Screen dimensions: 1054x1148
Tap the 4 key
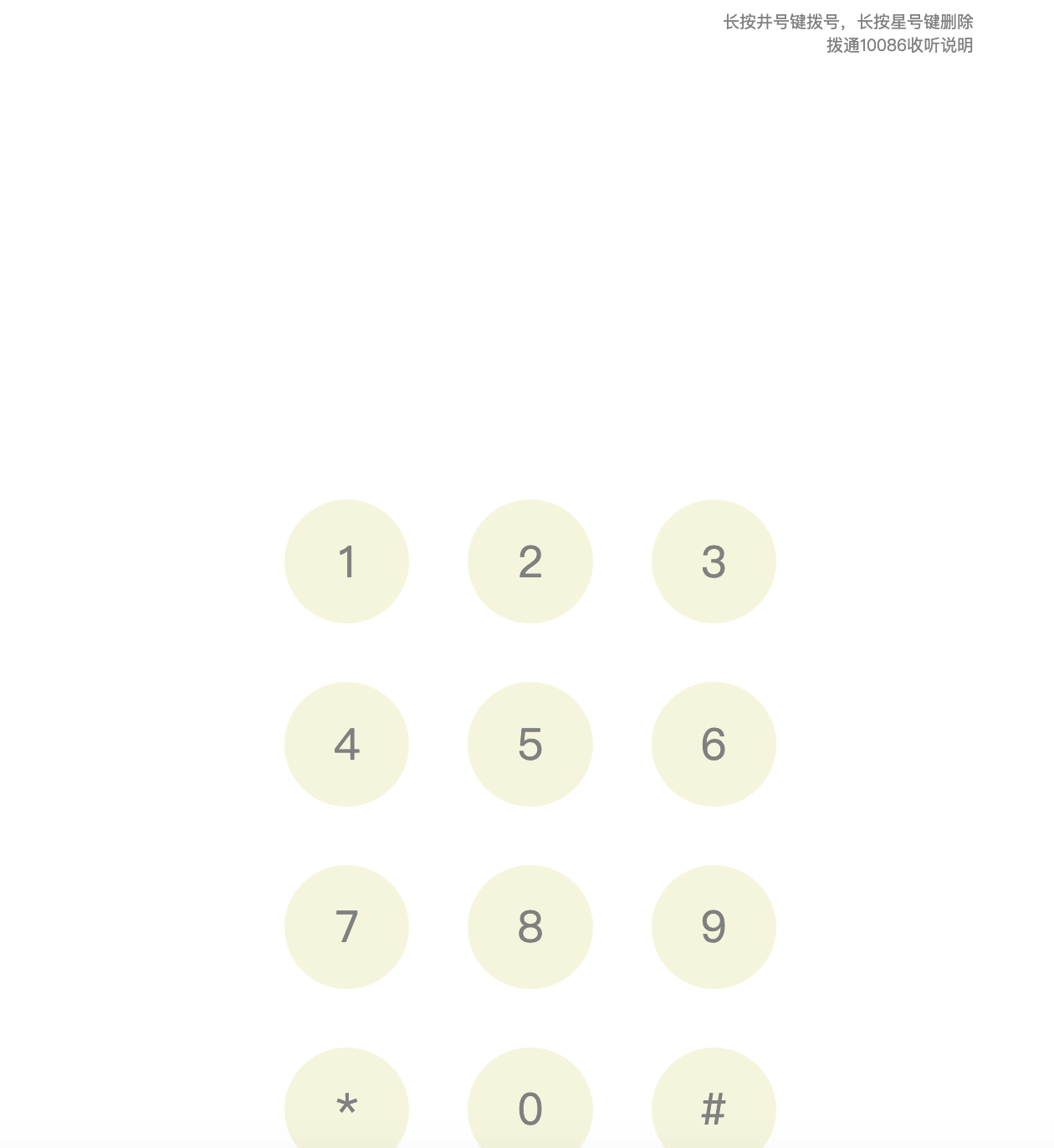tap(346, 744)
